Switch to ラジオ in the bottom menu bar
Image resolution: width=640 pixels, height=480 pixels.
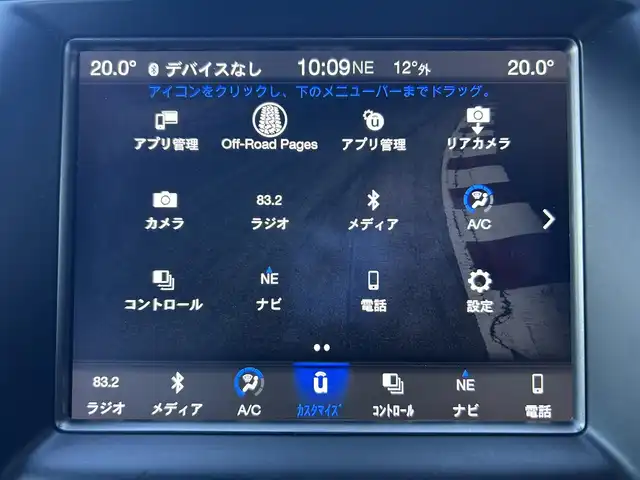[106, 394]
